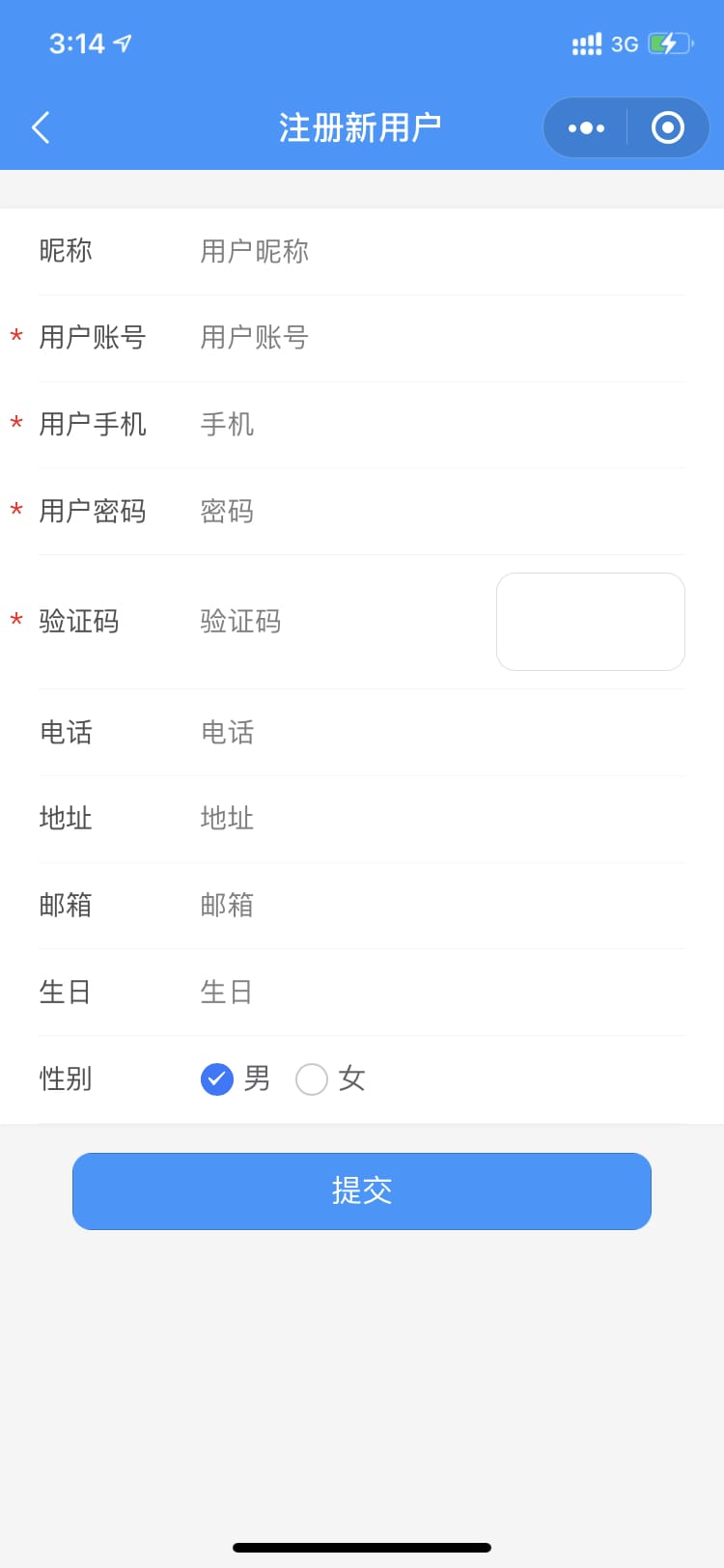The width and height of the screenshot is (724, 1568).
Task: Tap the 用户账号 account field
Action: point(434,338)
